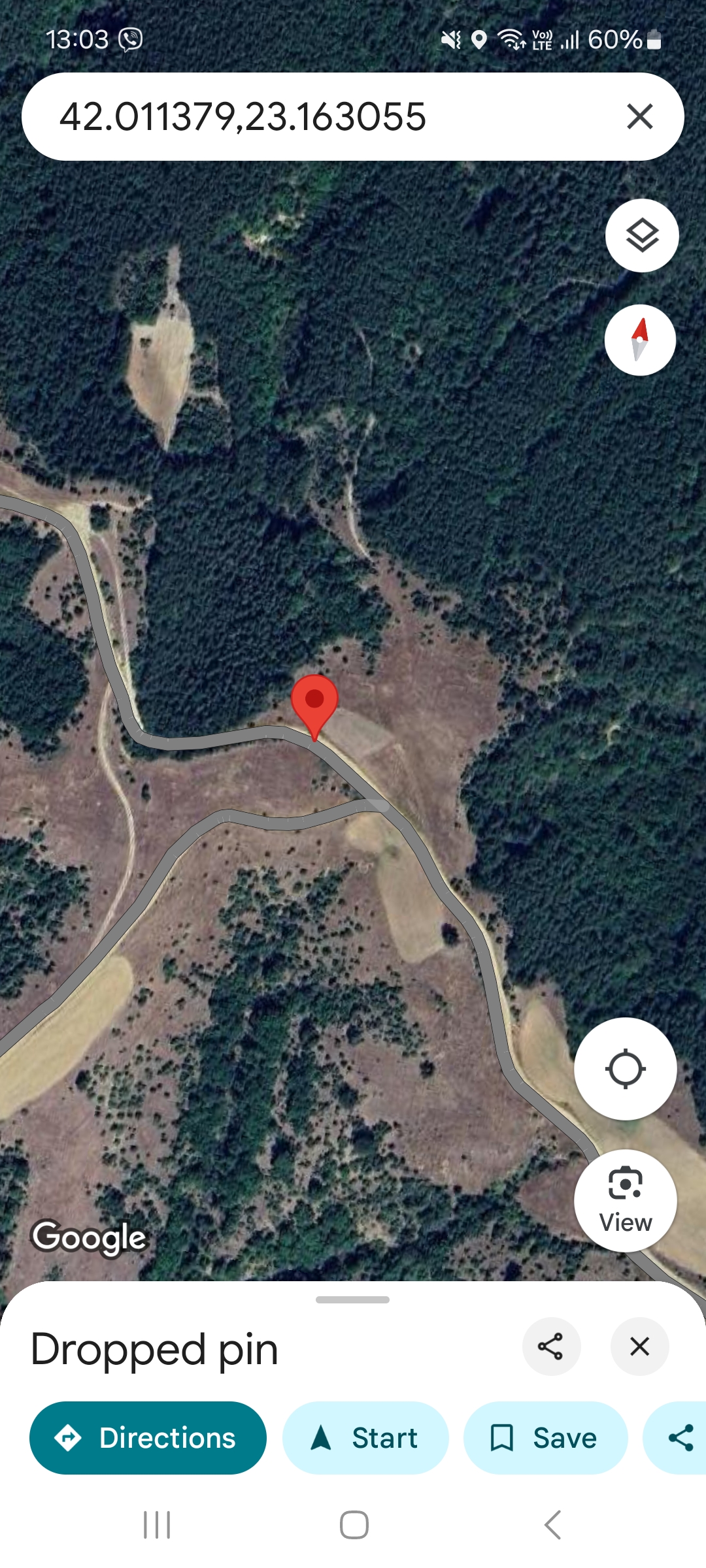The image size is (706, 1568).
Task: Go back using system navigation bar
Action: point(552,1525)
